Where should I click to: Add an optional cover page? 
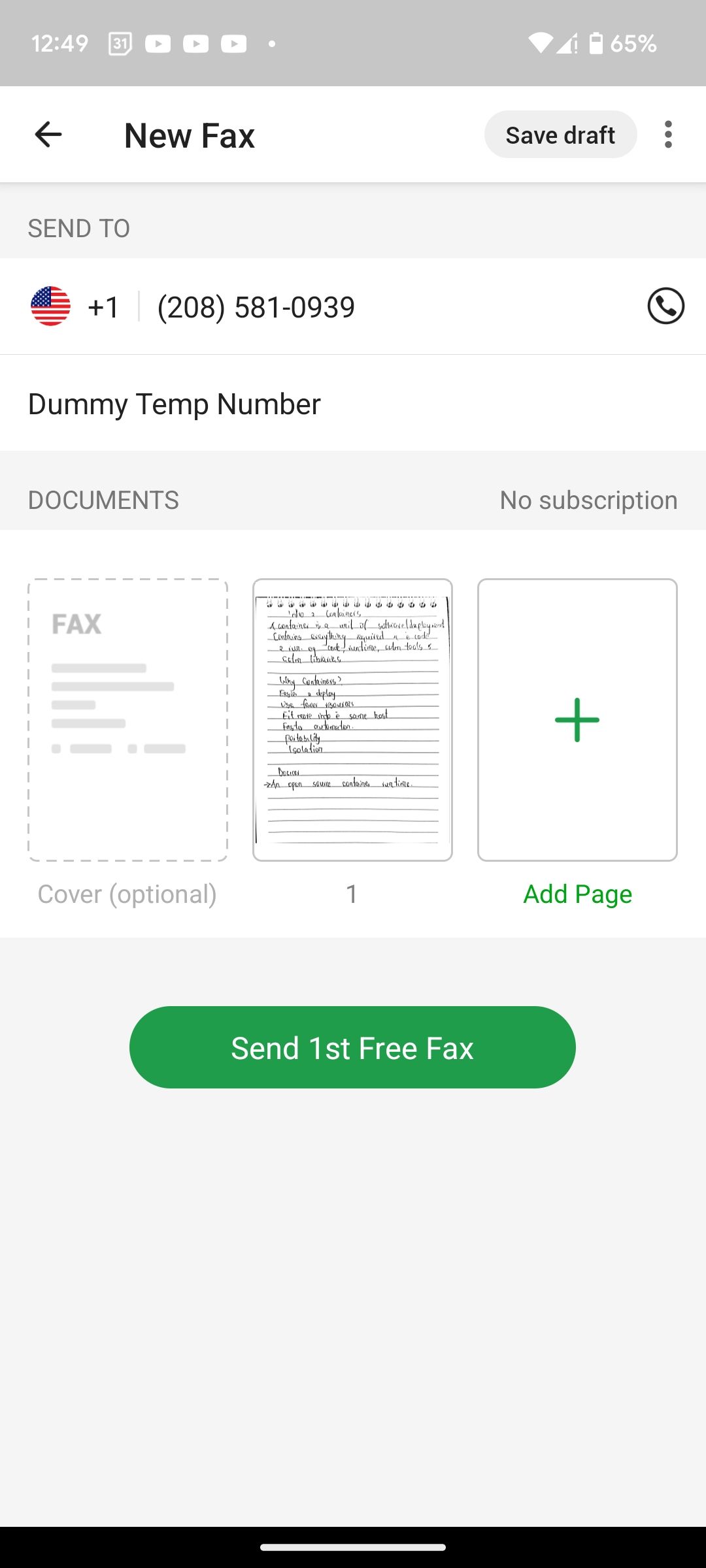[127, 719]
